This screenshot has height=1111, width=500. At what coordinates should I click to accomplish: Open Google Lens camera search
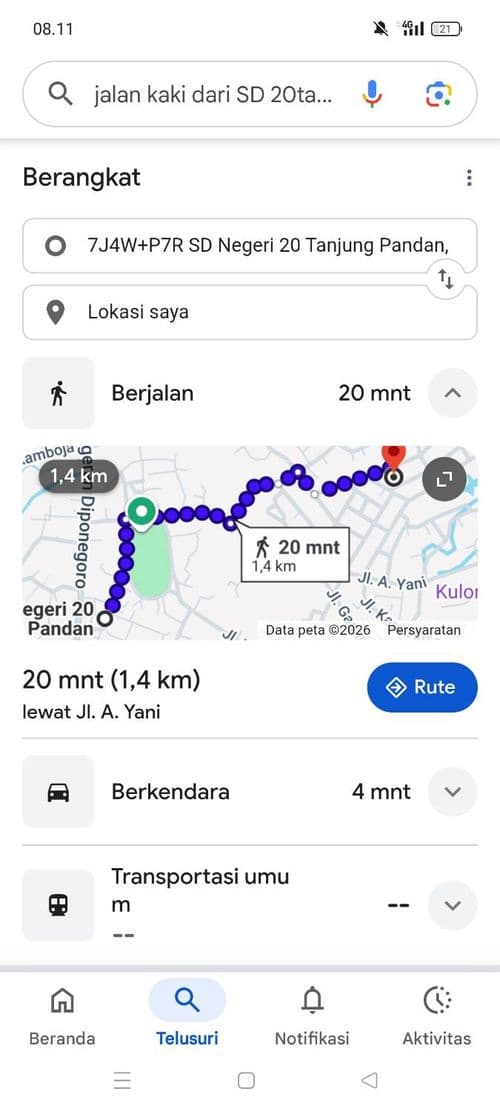coord(438,94)
